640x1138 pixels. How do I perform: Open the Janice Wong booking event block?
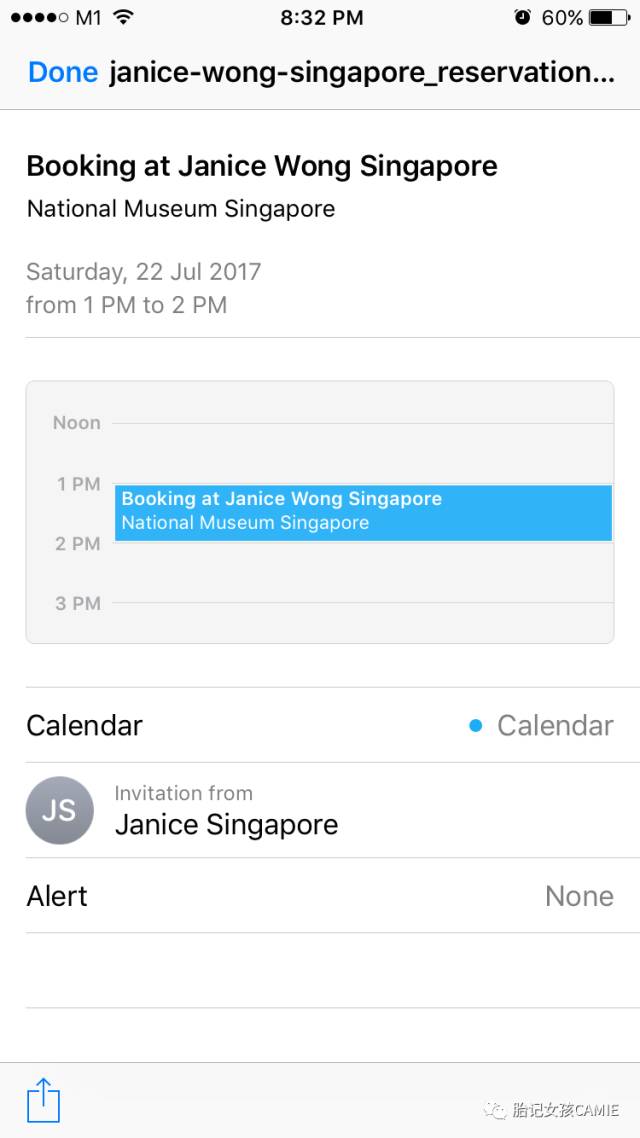tap(362, 512)
